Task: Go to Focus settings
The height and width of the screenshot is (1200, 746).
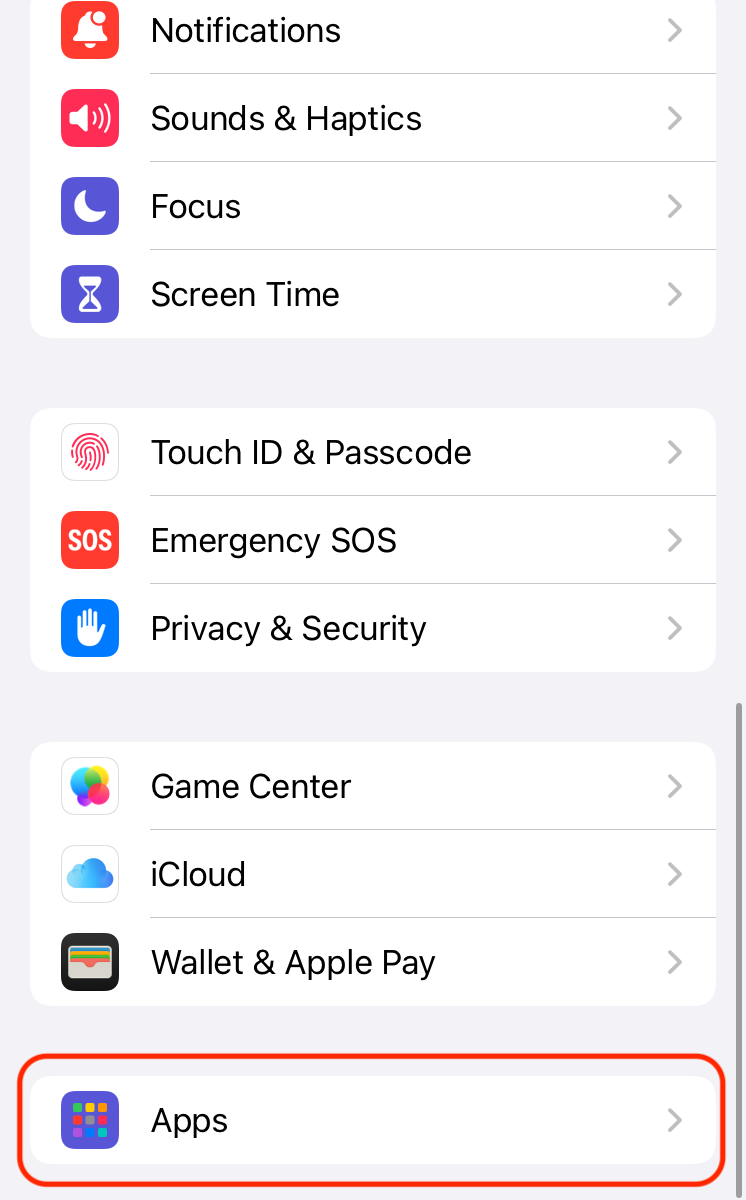Action: tap(372, 207)
